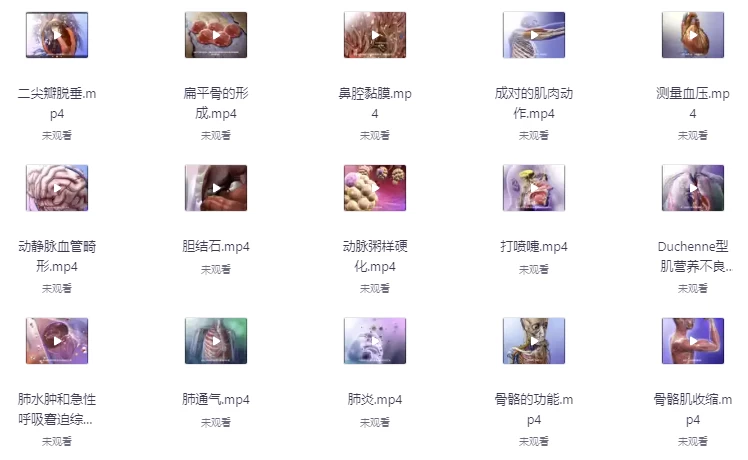748x460 pixels.
Task: Play the 骨骼的功能.mp4 video
Action: click(x=534, y=341)
